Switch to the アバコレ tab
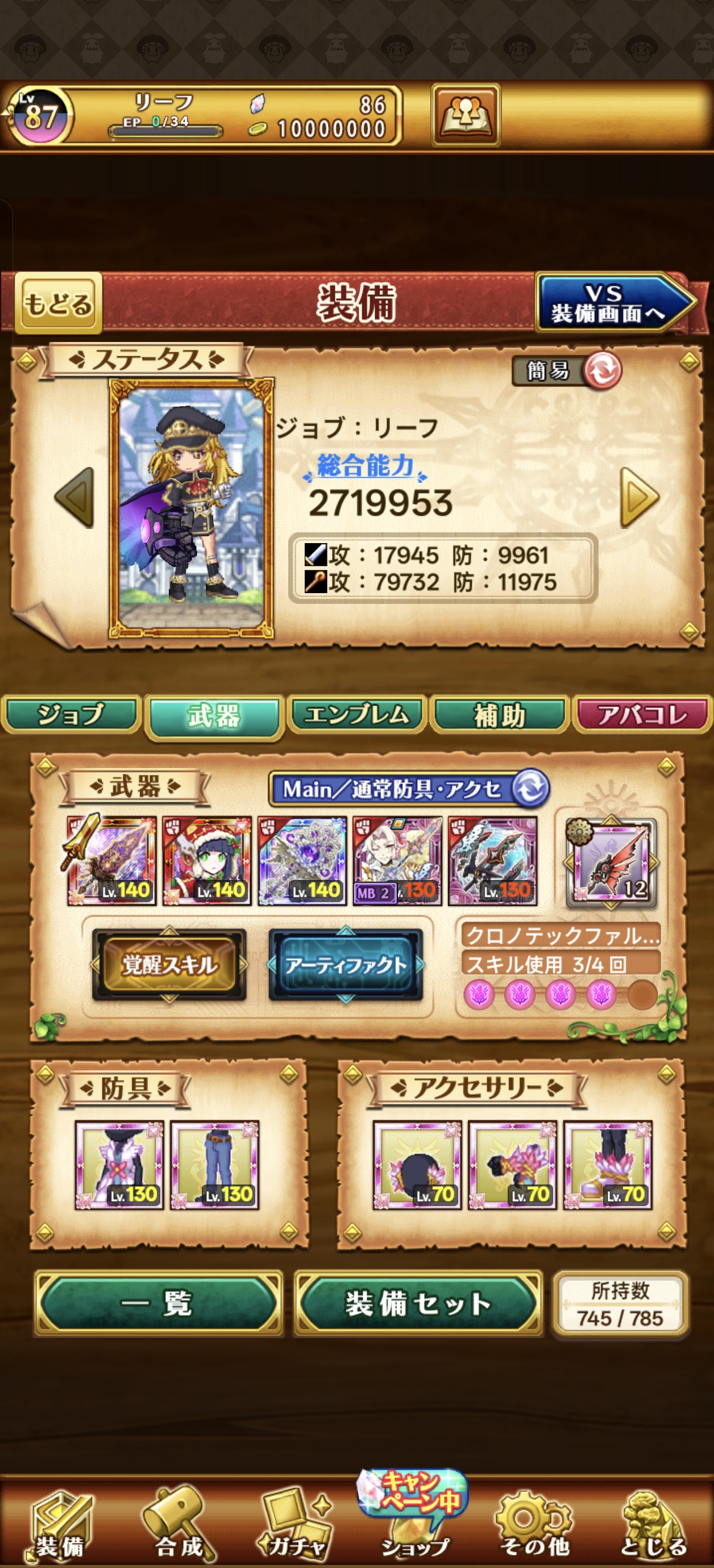 point(642,715)
